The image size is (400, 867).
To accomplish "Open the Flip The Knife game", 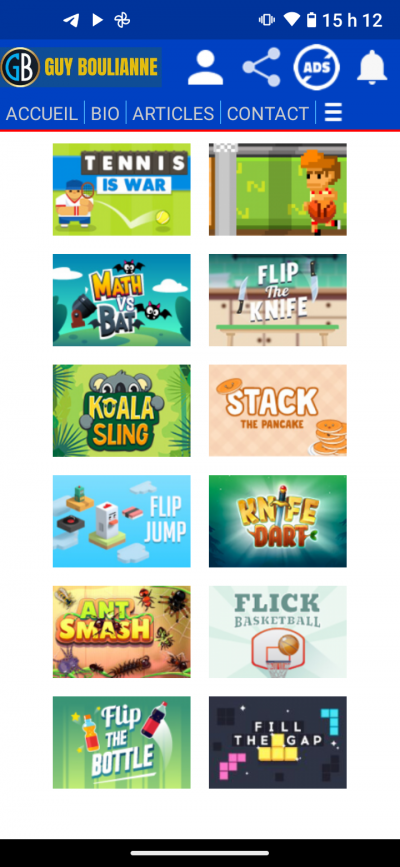I will pyautogui.click(x=278, y=300).
